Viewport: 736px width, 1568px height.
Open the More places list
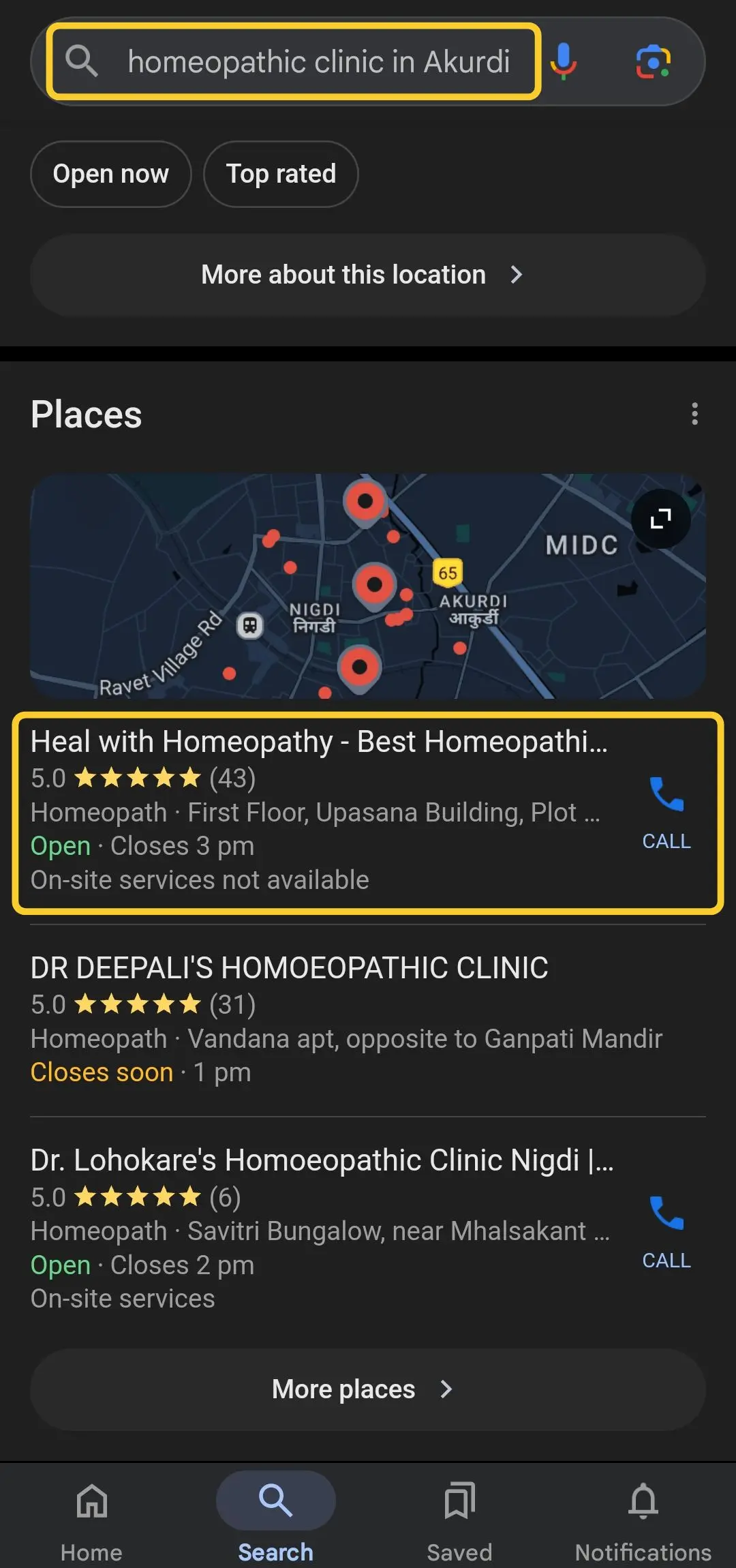[367, 1389]
